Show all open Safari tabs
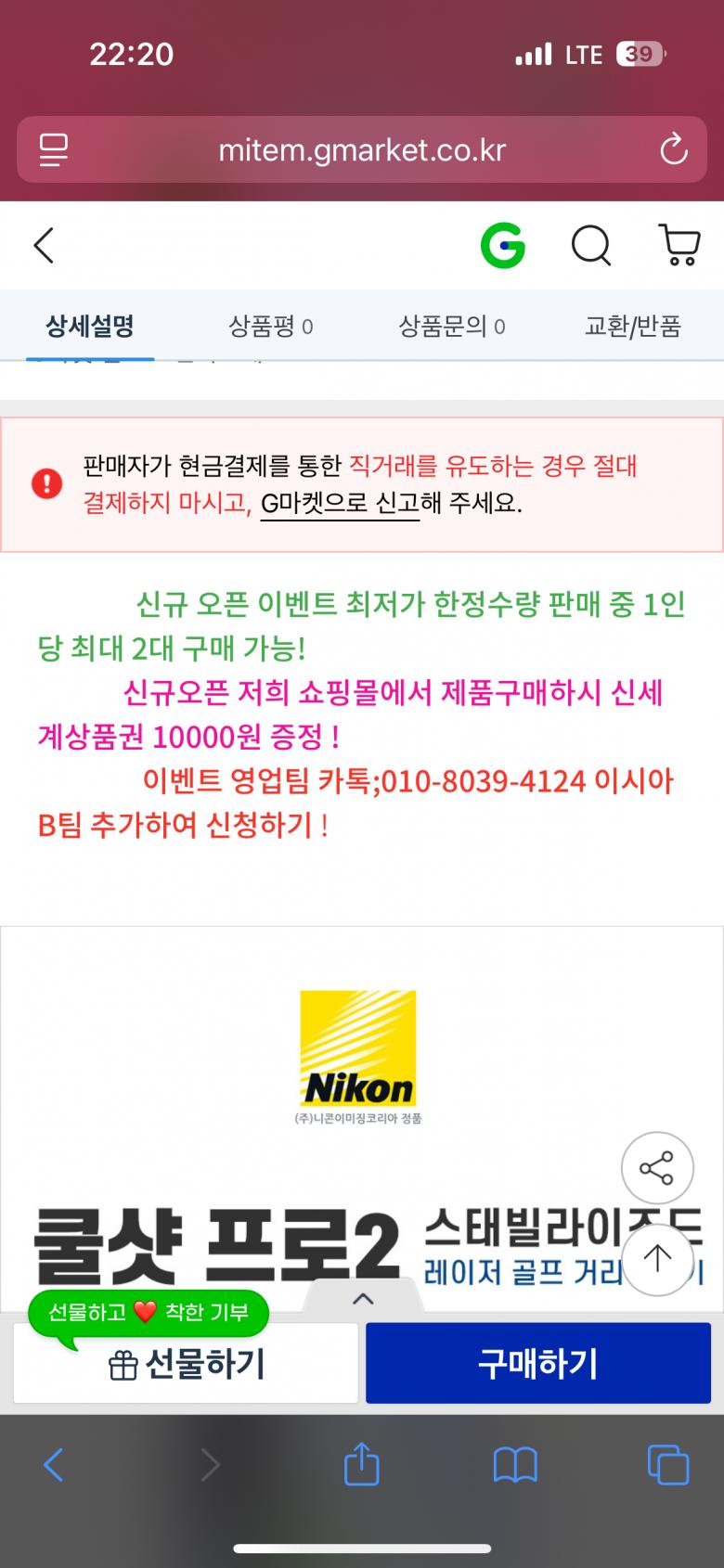The width and height of the screenshot is (724, 1568). 667,1465
